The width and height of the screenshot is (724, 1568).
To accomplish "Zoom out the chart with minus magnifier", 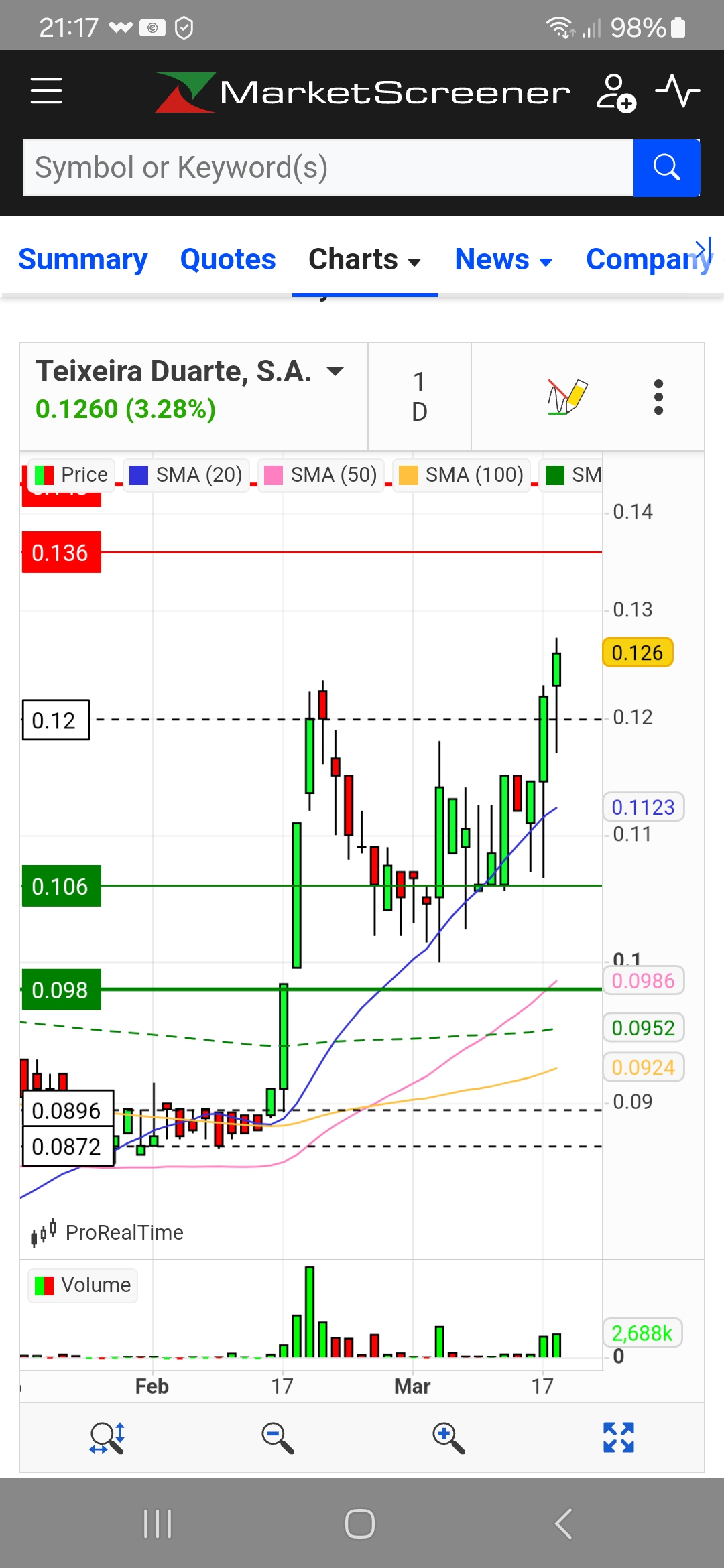I will 277,1437.
